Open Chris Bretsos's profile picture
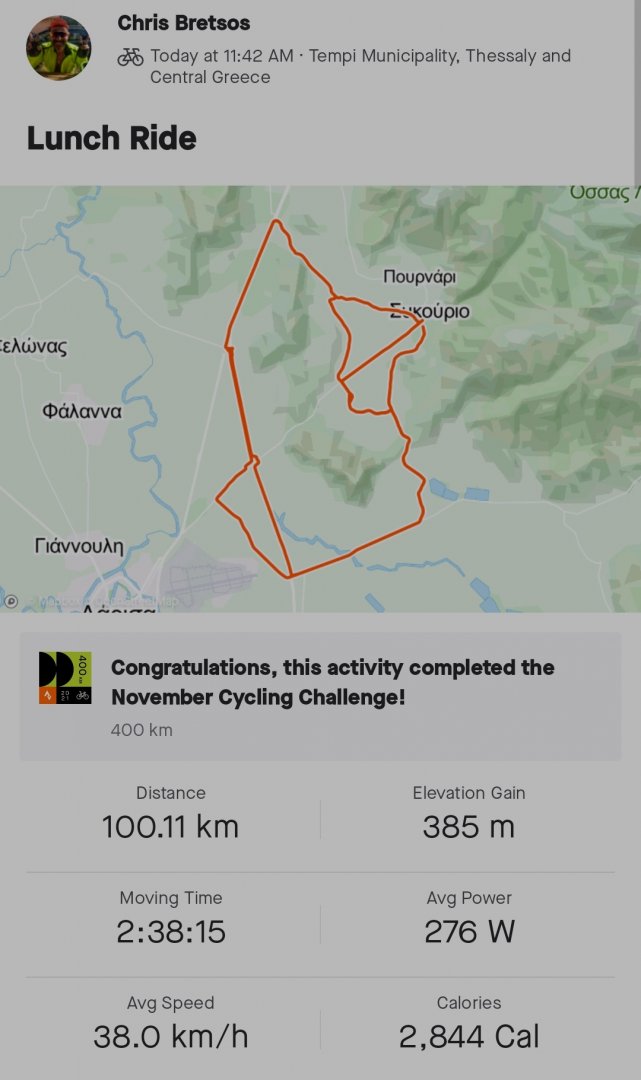Viewport: 641px width, 1080px height. coord(58,48)
